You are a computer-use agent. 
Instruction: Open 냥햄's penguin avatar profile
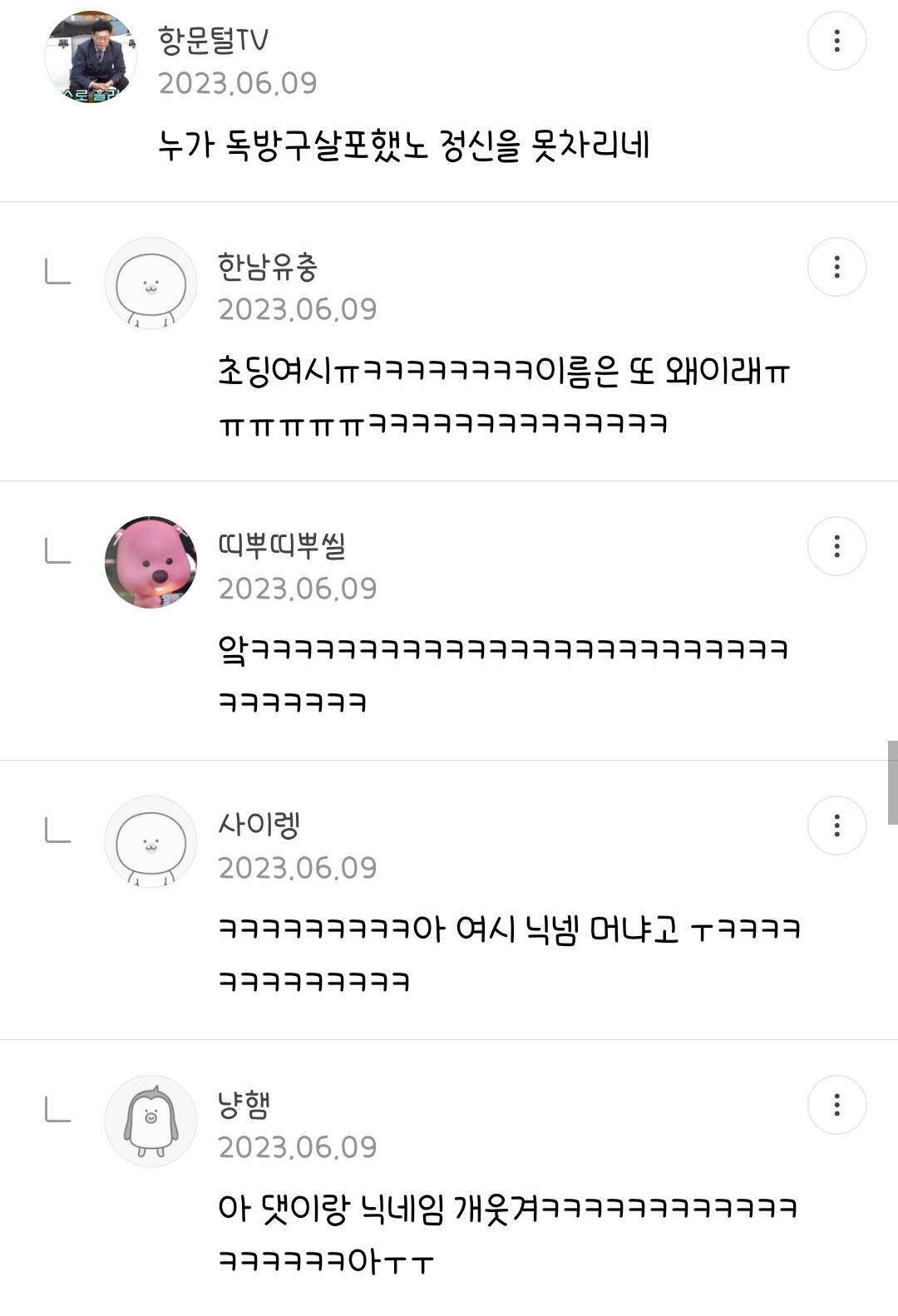(x=150, y=1121)
